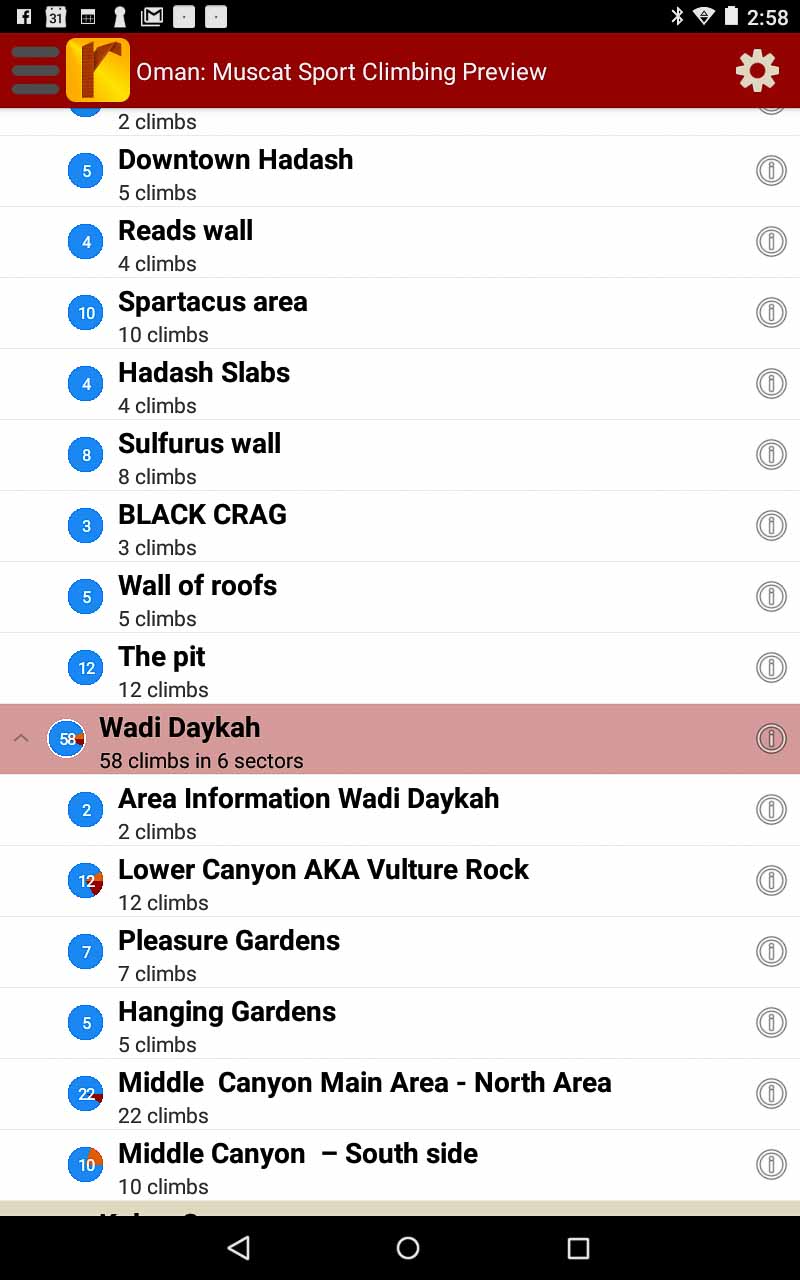Open the BLACK CRAG sector
The image size is (800, 1280).
pyautogui.click(x=202, y=527)
